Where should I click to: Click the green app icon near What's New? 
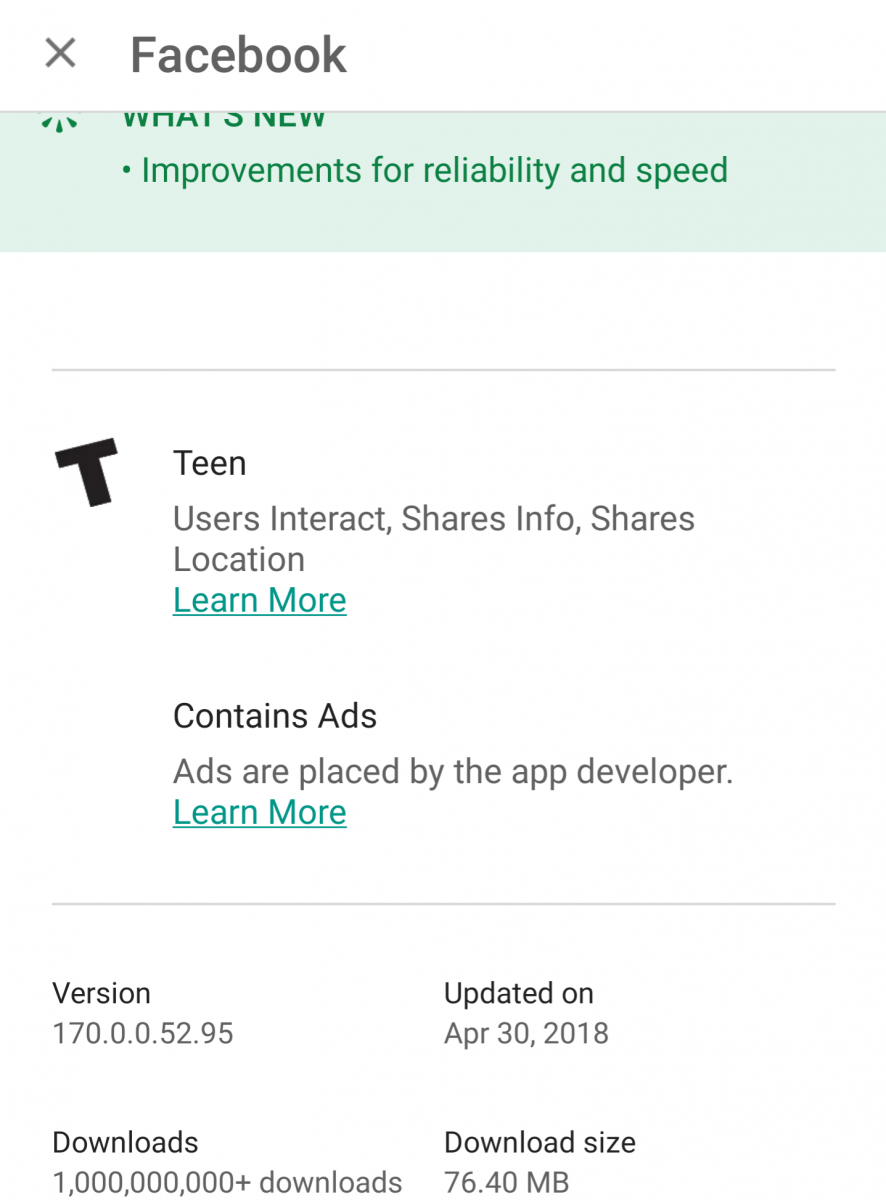tap(60, 120)
